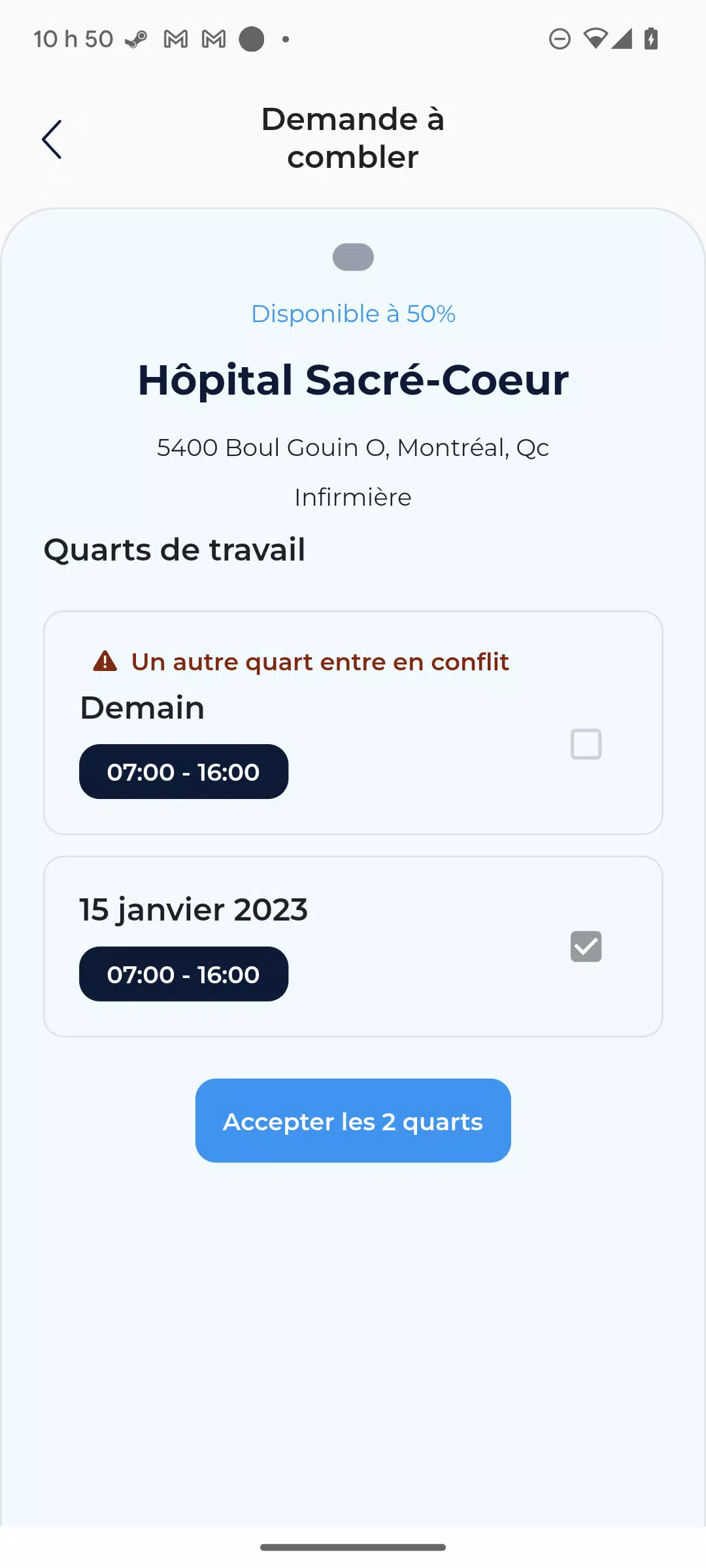706x1568 pixels.
Task: Uncheck the 15 janvier 2023 shift
Action: pyautogui.click(x=586, y=947)
